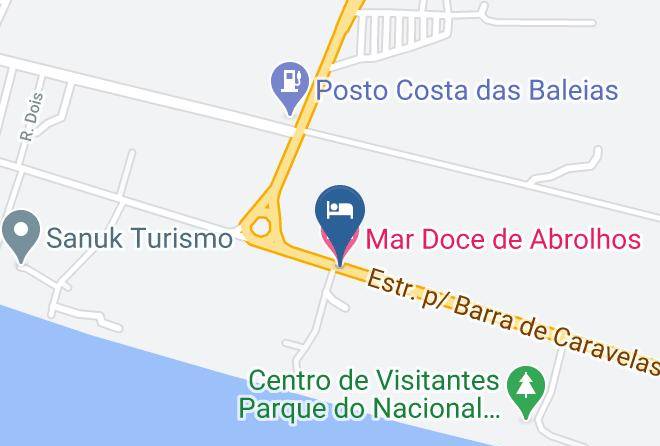Tap the Centro de Visitantes park pin
660x446 pixels.
coord(526,392)
